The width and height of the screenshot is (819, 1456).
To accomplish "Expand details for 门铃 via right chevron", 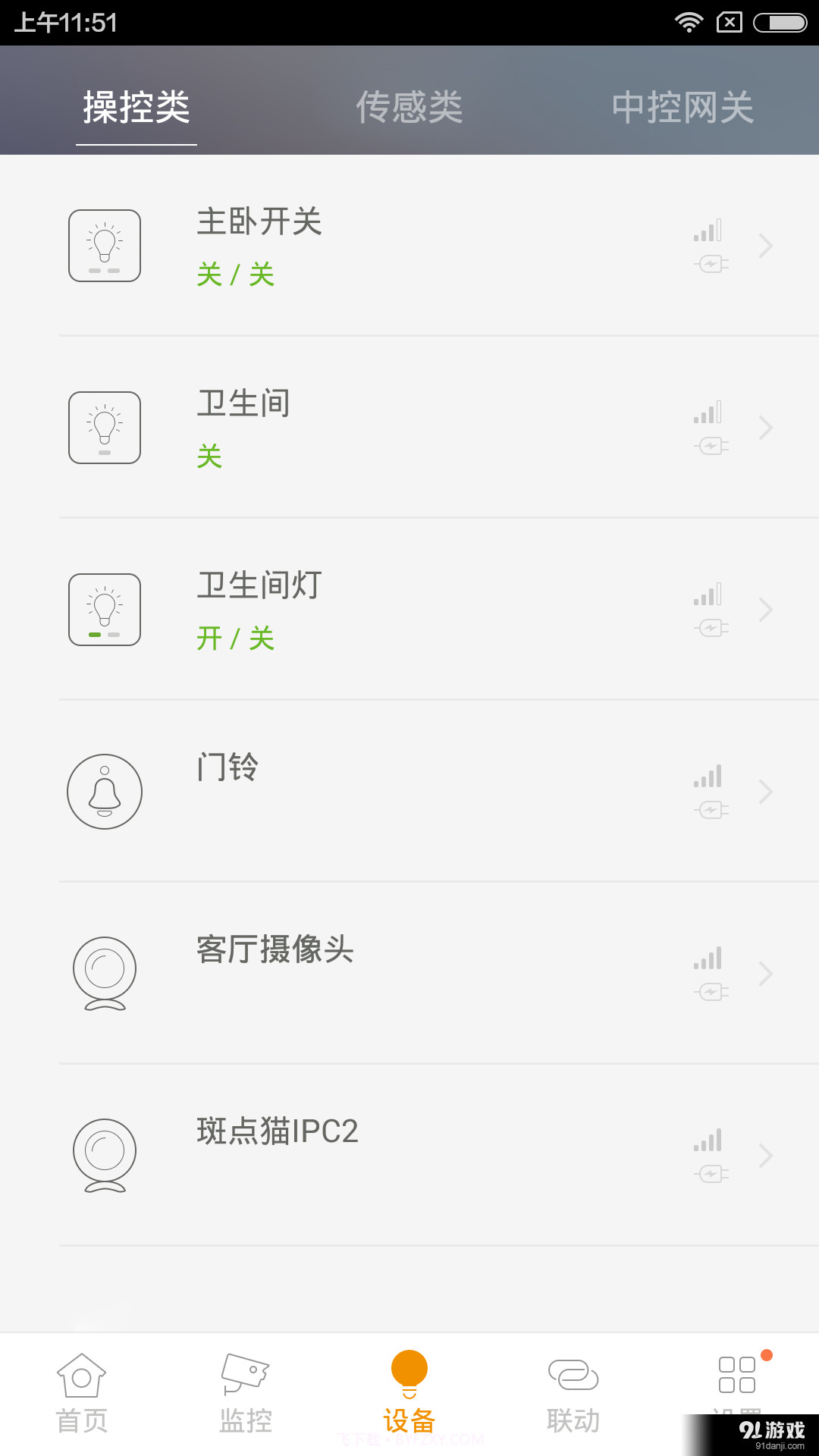I will [764, 791].
